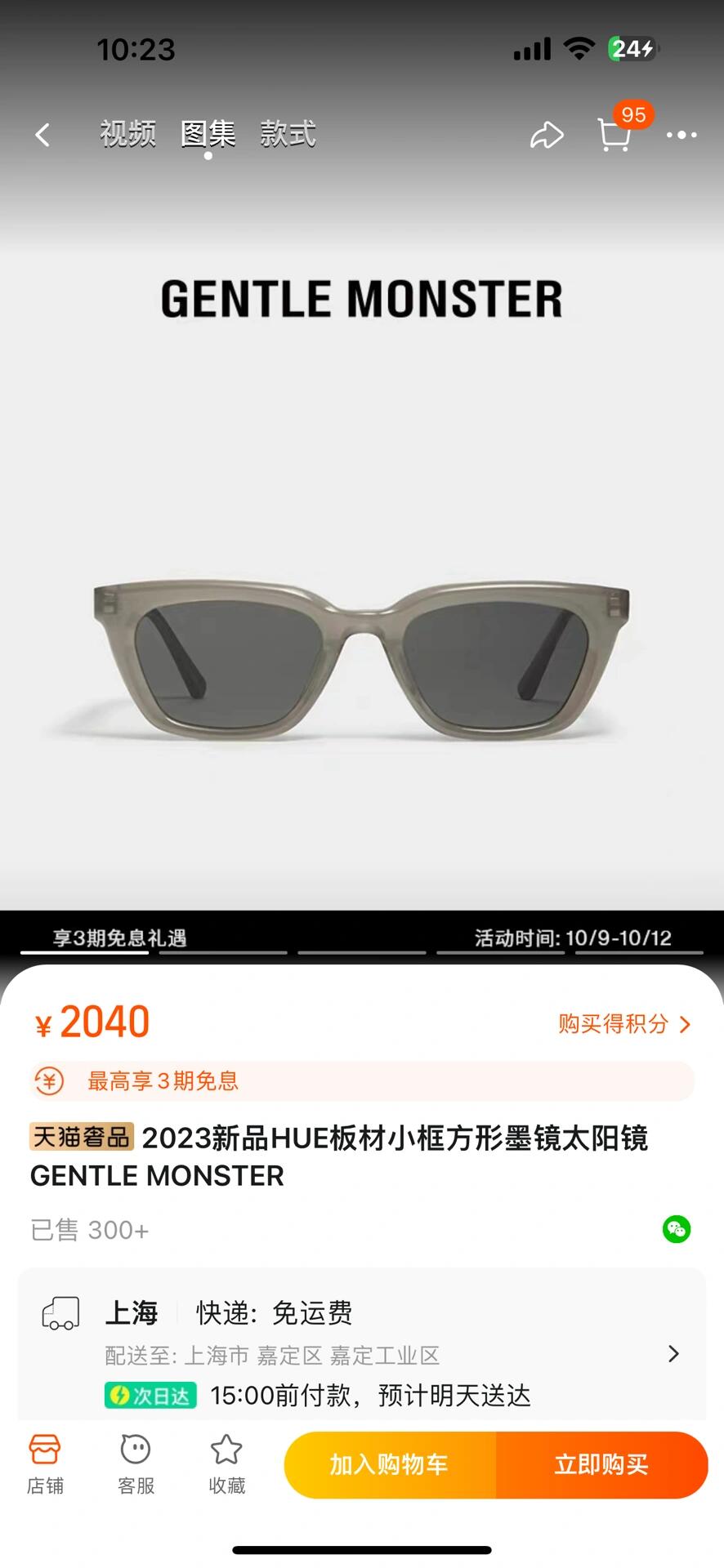Open the 购买得积分 link
This screenshot has height=1568, width=724.
click(x=624, y=1024)
